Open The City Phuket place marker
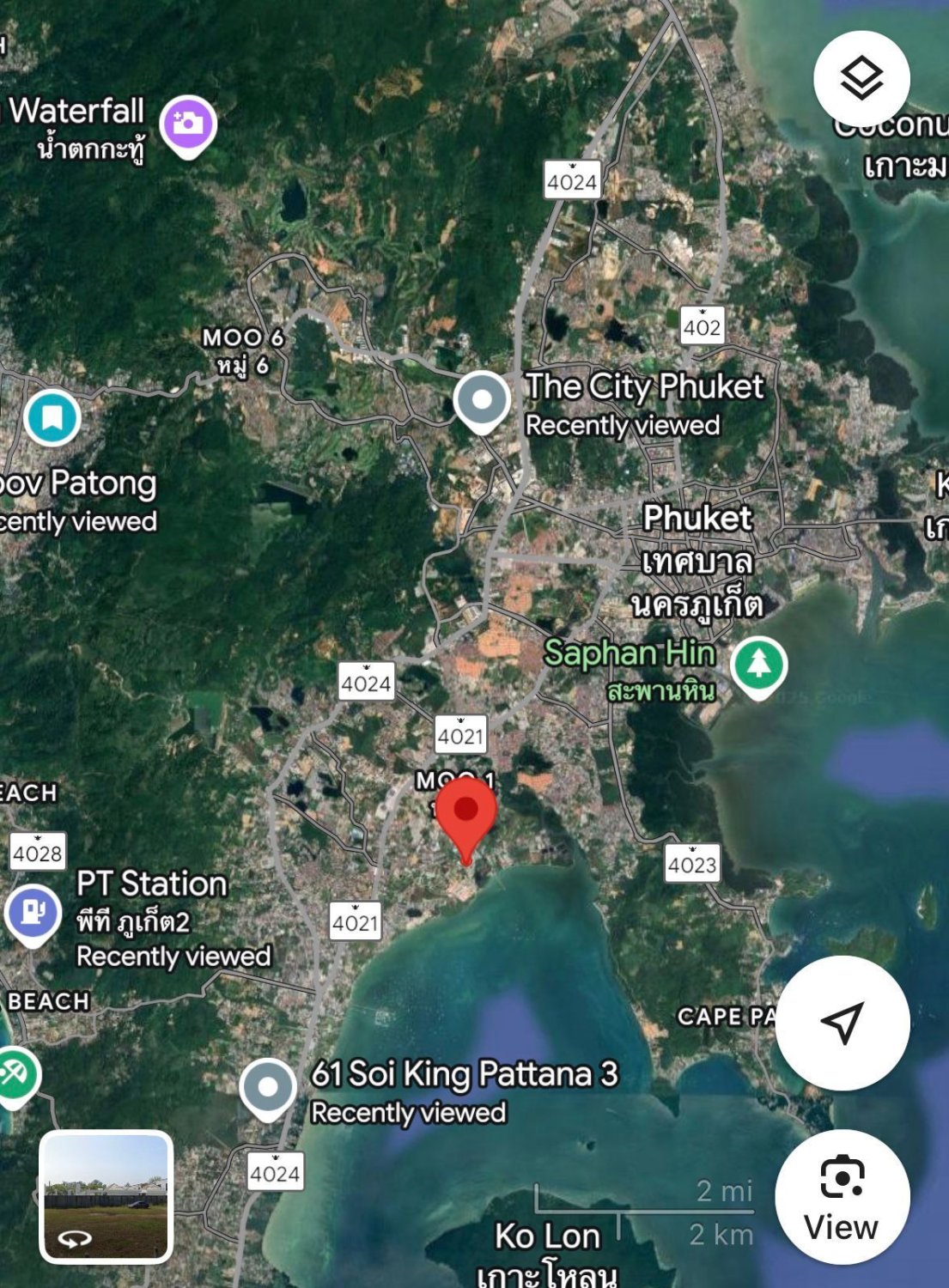 (482, 400)
